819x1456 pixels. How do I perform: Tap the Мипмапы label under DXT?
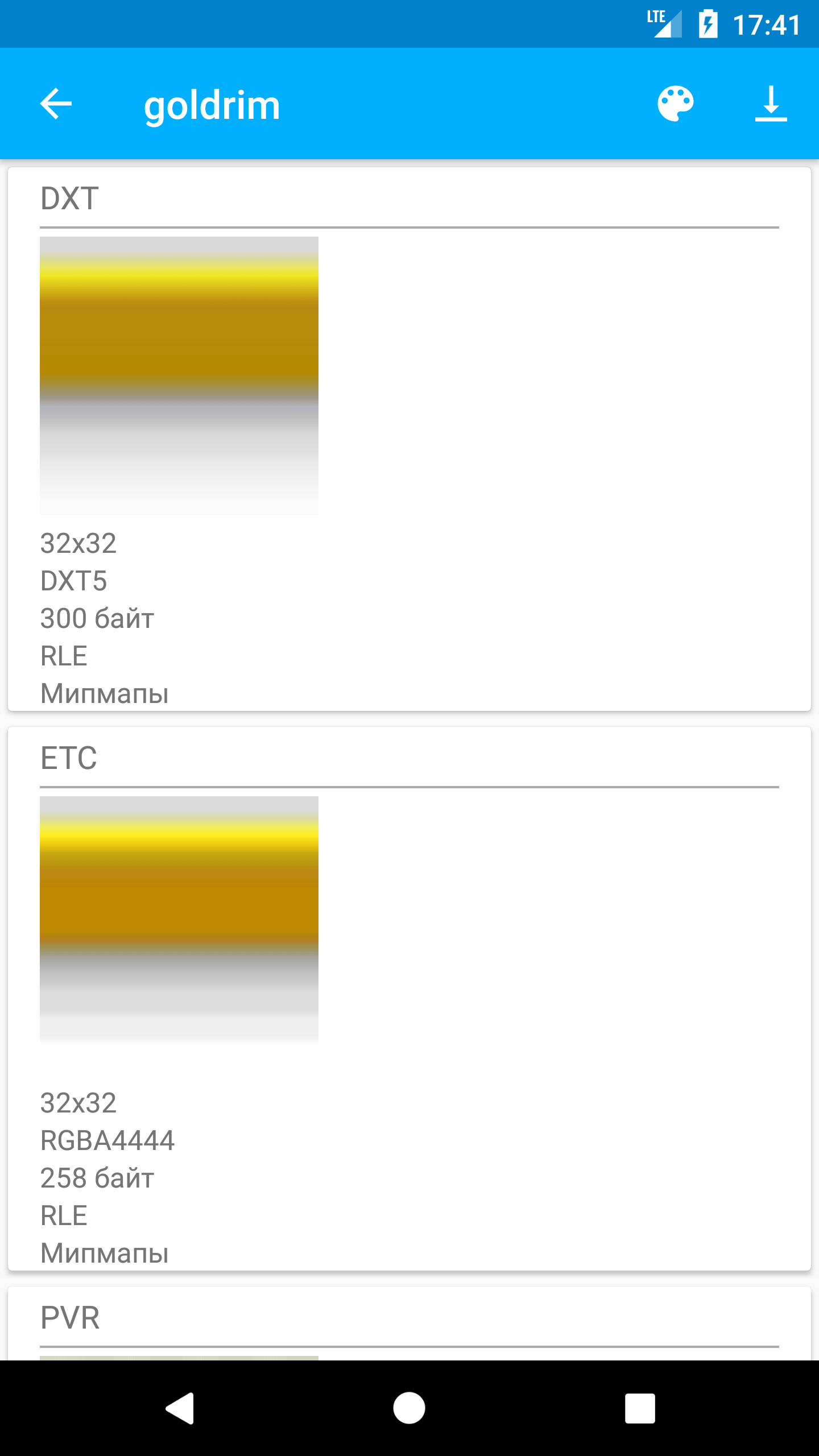[x=104, y=693]
